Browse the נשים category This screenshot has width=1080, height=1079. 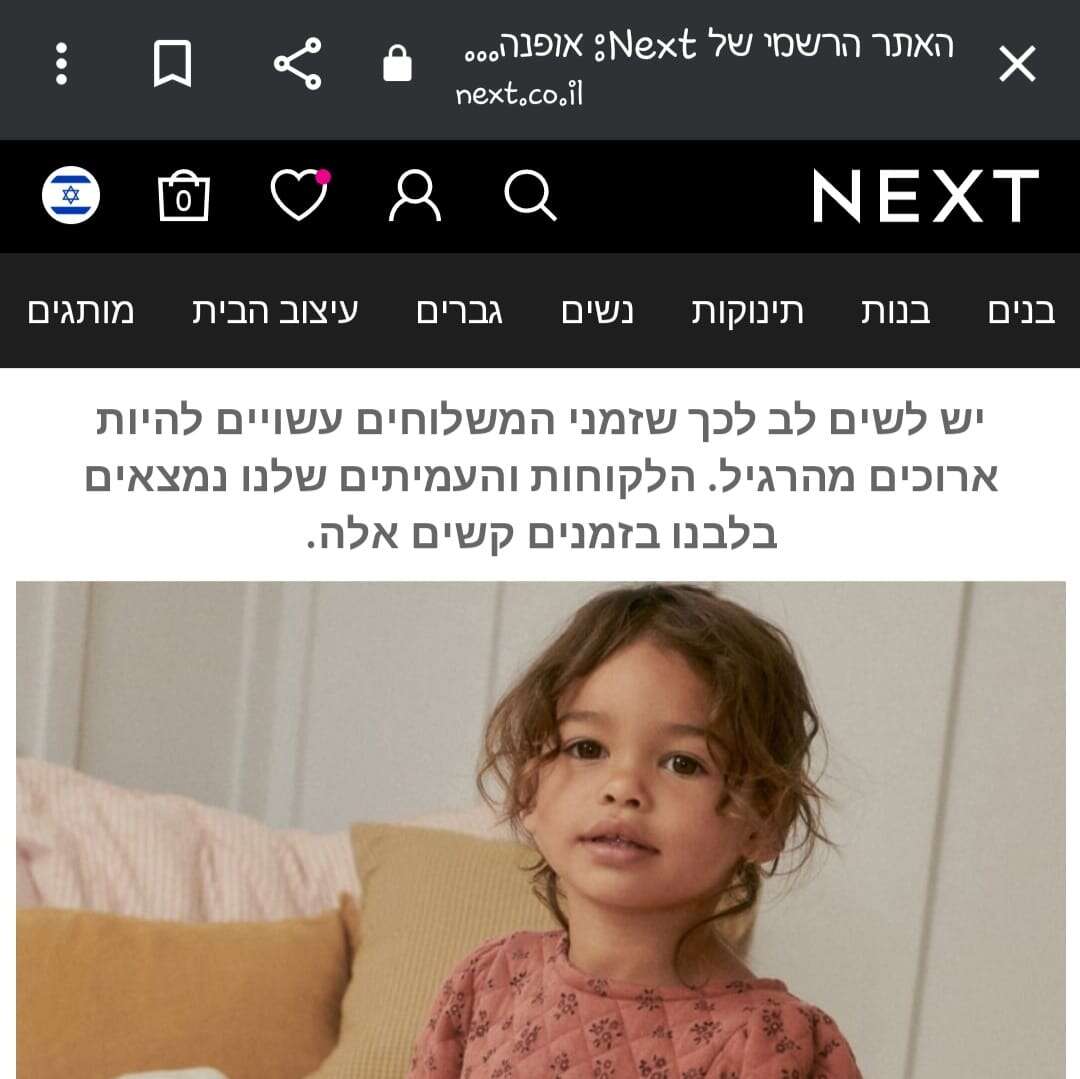click(x=596, y=312)
